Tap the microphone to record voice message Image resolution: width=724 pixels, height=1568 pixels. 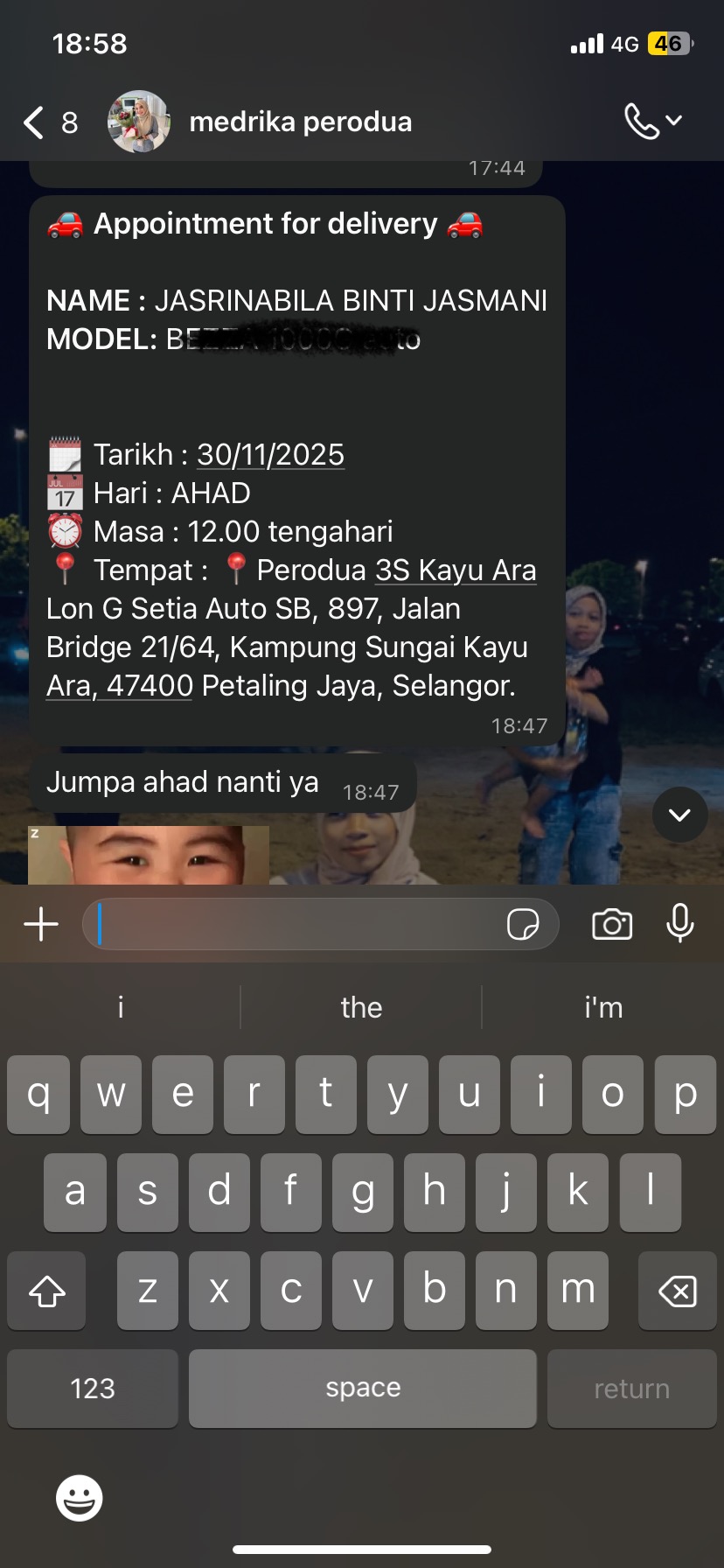[679, 924]
